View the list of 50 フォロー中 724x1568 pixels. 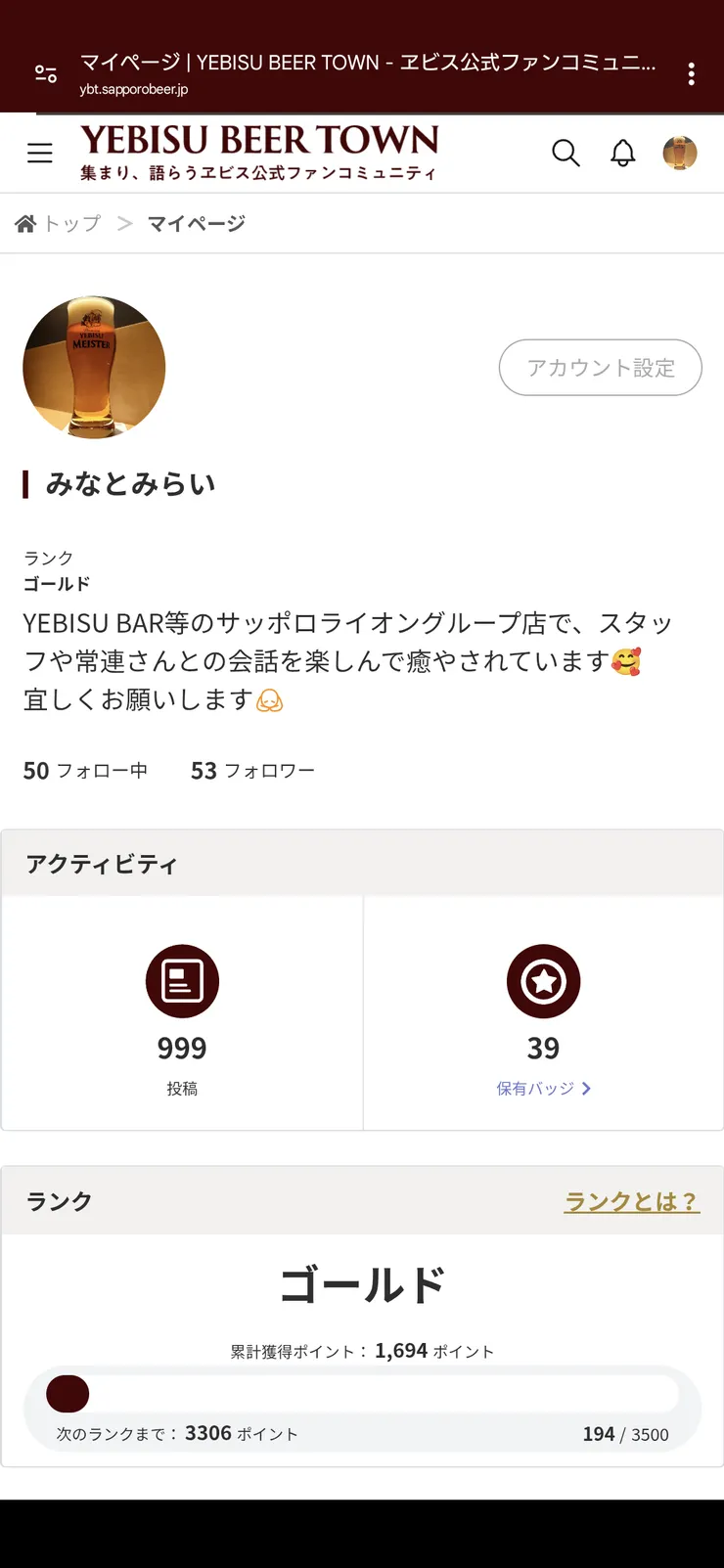pos(86,770)
